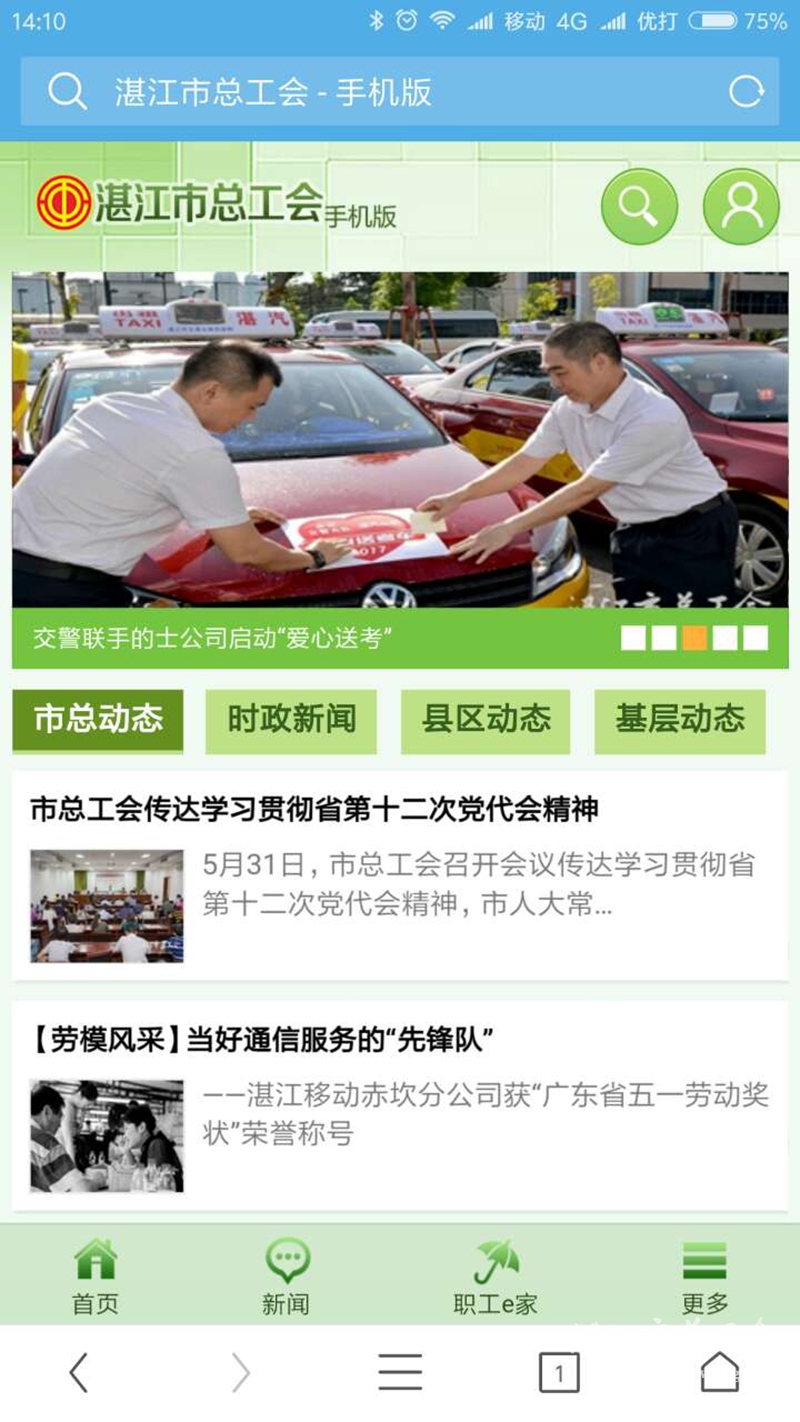
Task: Read the 劳模风采 先锋队 article
Action: coord(262,1041)
